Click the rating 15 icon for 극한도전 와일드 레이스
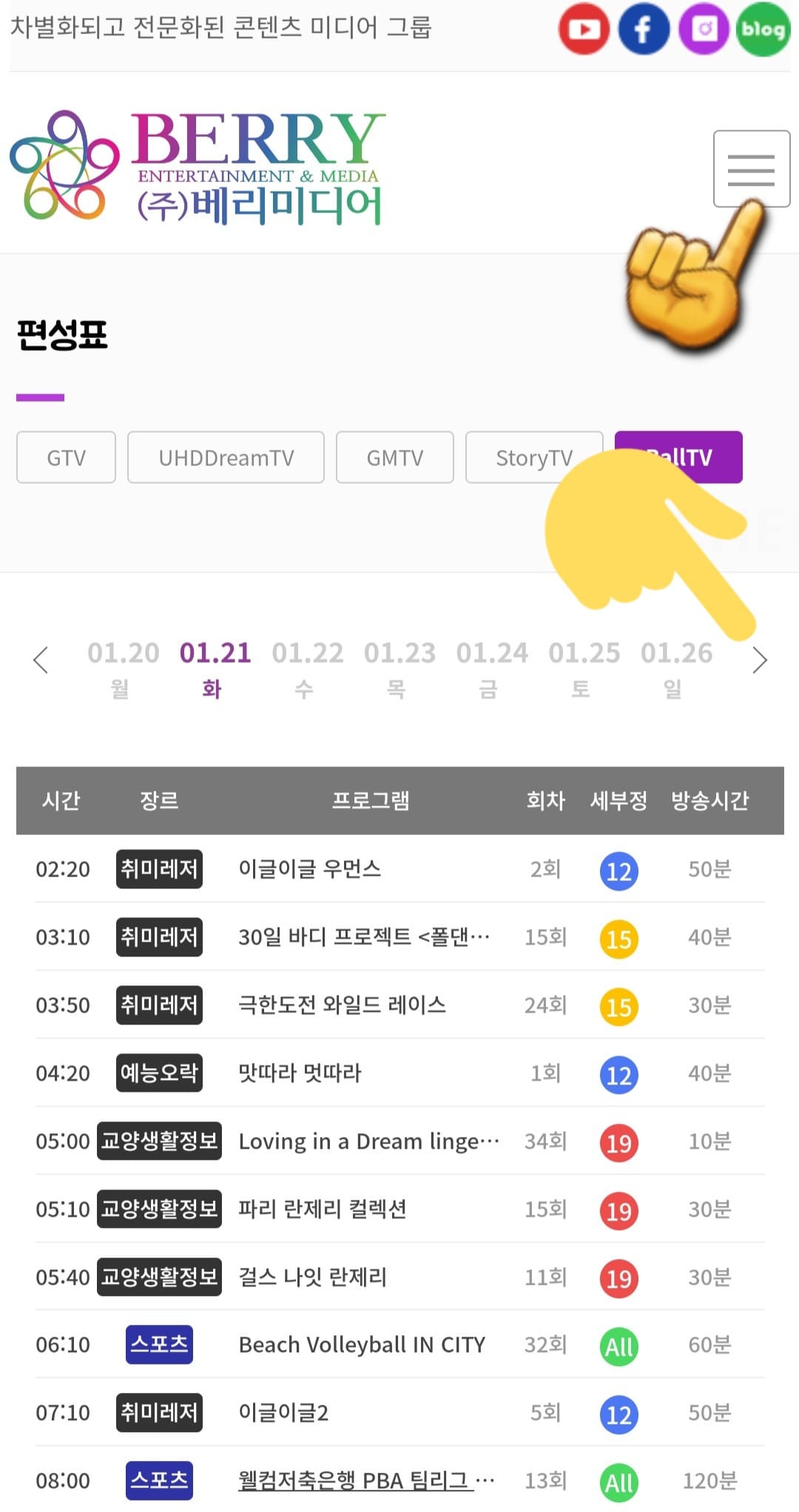 point(618,1006)
